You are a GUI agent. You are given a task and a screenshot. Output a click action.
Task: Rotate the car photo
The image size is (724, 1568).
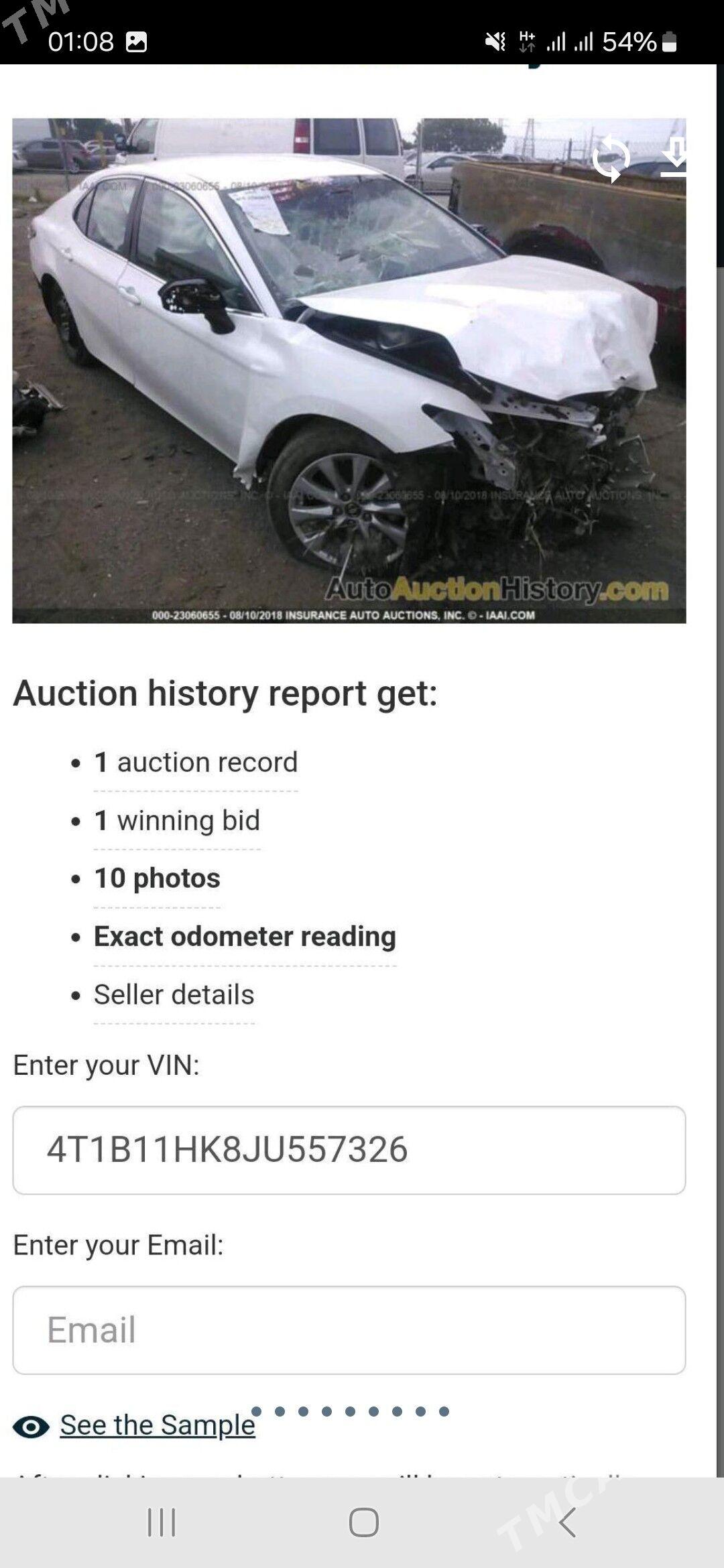(611, 158)
